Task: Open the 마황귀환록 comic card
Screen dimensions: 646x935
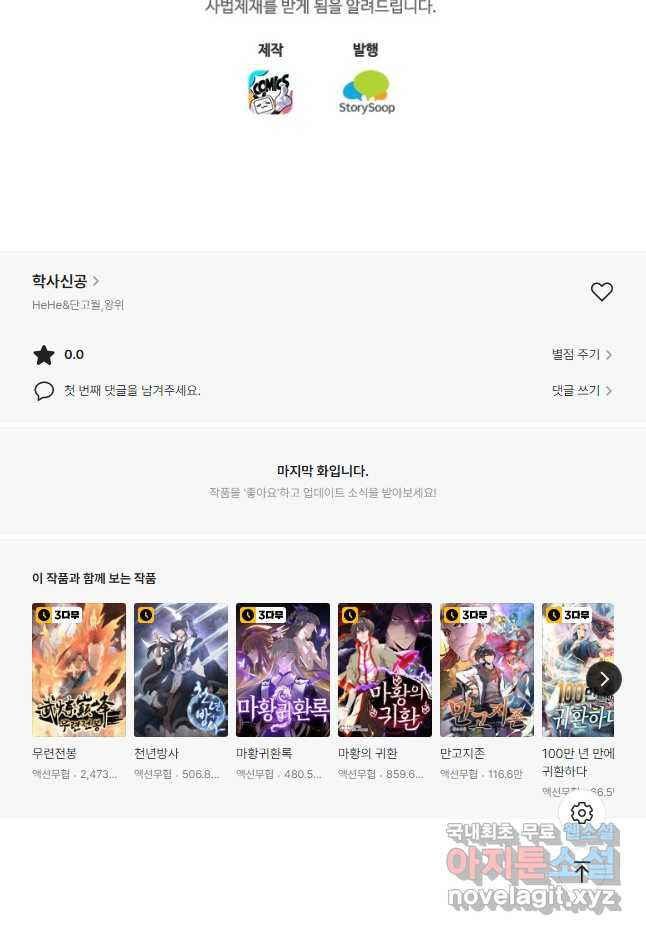Action: coord(283,670)
